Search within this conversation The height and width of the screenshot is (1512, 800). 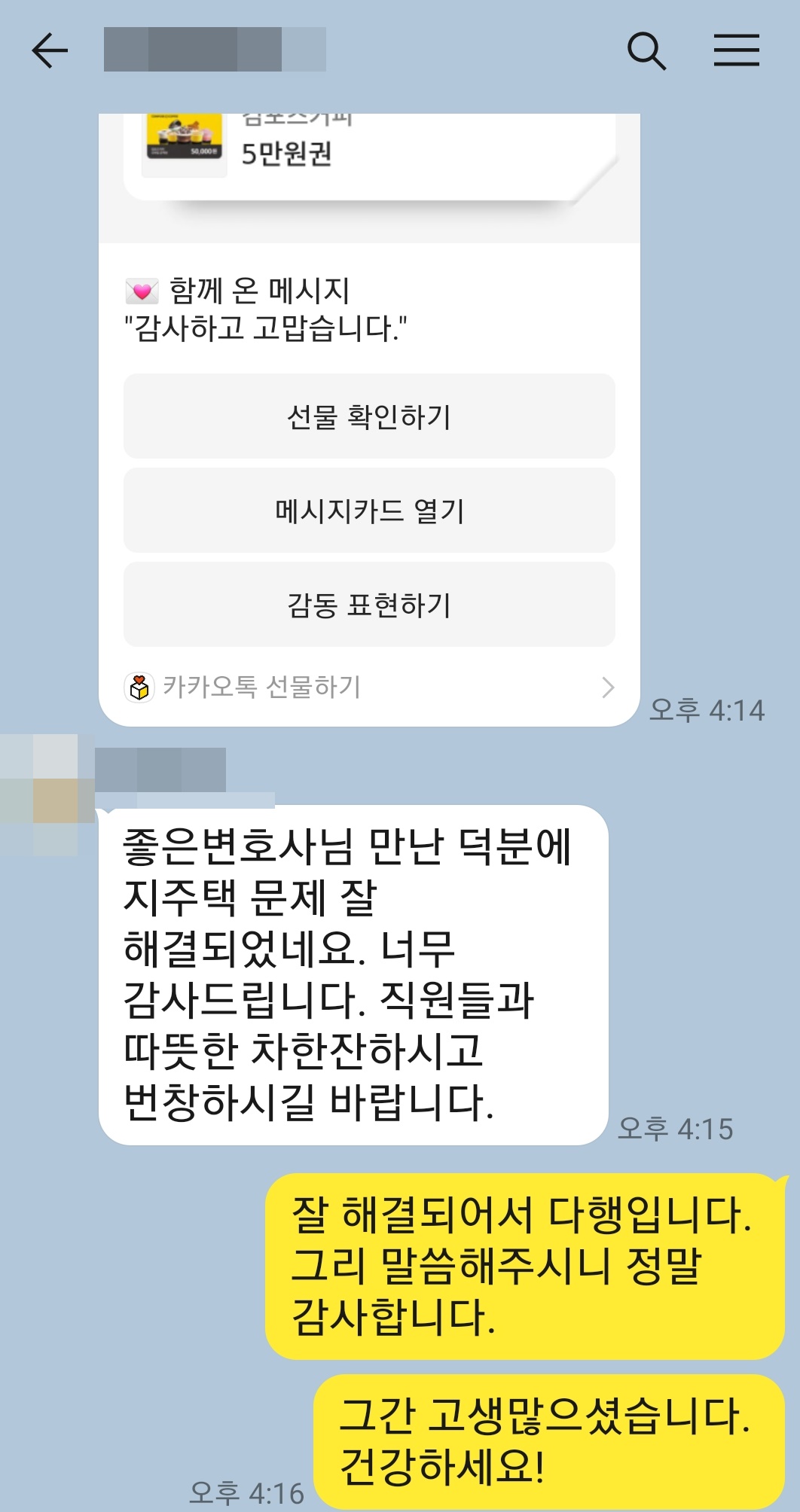click(646, 51)
